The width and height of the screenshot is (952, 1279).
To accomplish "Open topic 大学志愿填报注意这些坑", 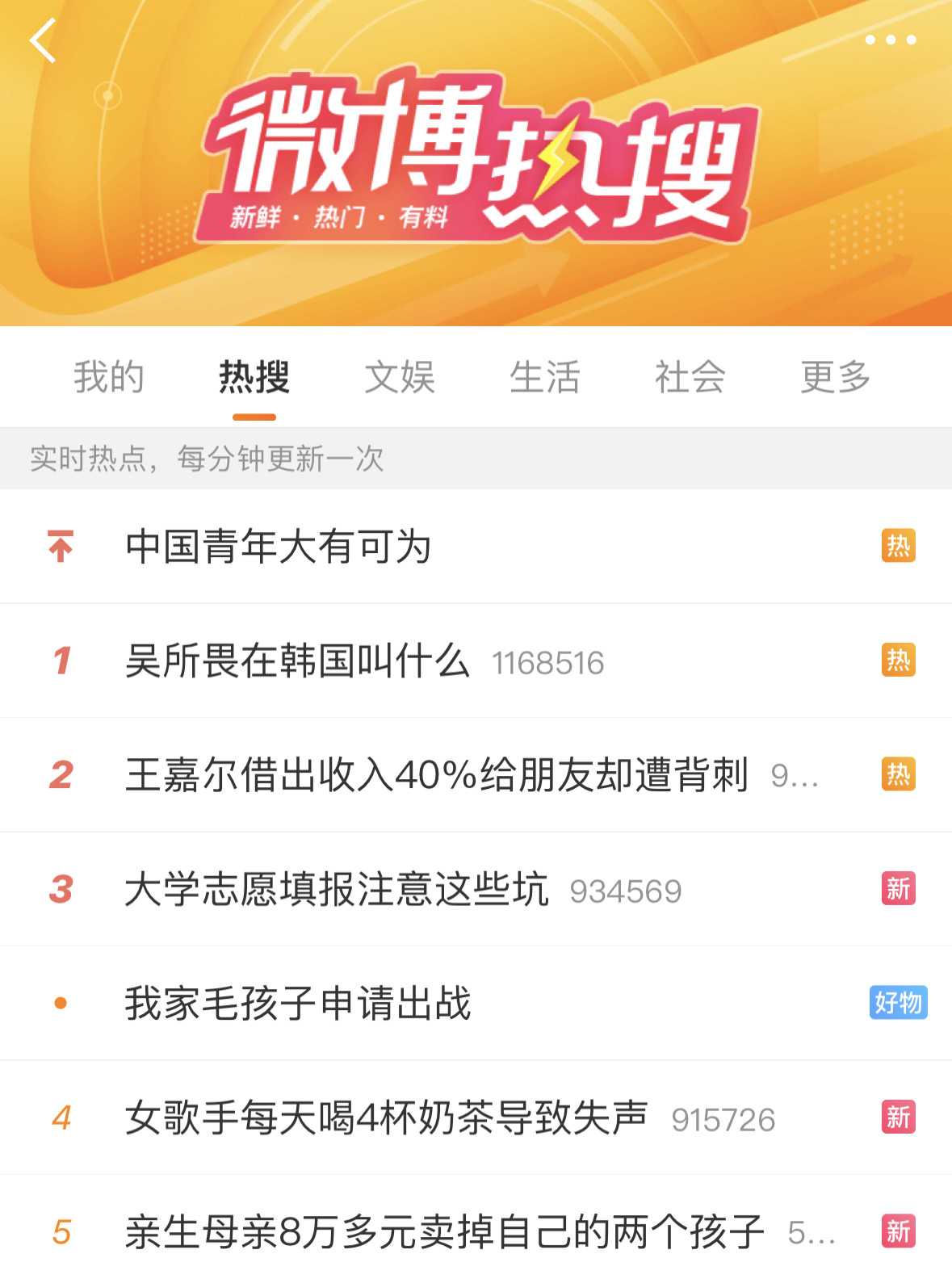I will pyautogui.click(x=337, y=890).
